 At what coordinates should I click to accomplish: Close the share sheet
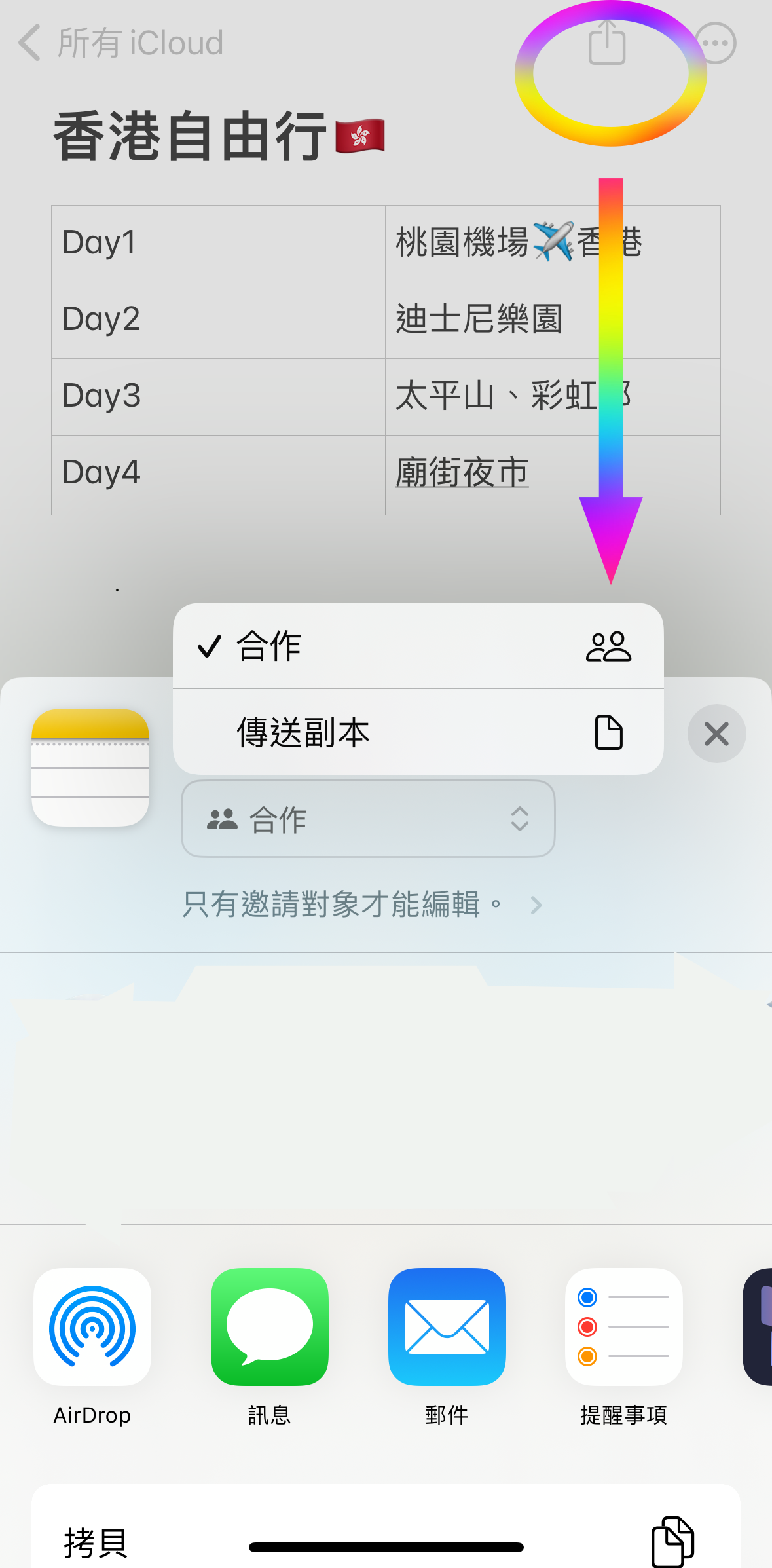pyautogui.click(x=716, y=734)
